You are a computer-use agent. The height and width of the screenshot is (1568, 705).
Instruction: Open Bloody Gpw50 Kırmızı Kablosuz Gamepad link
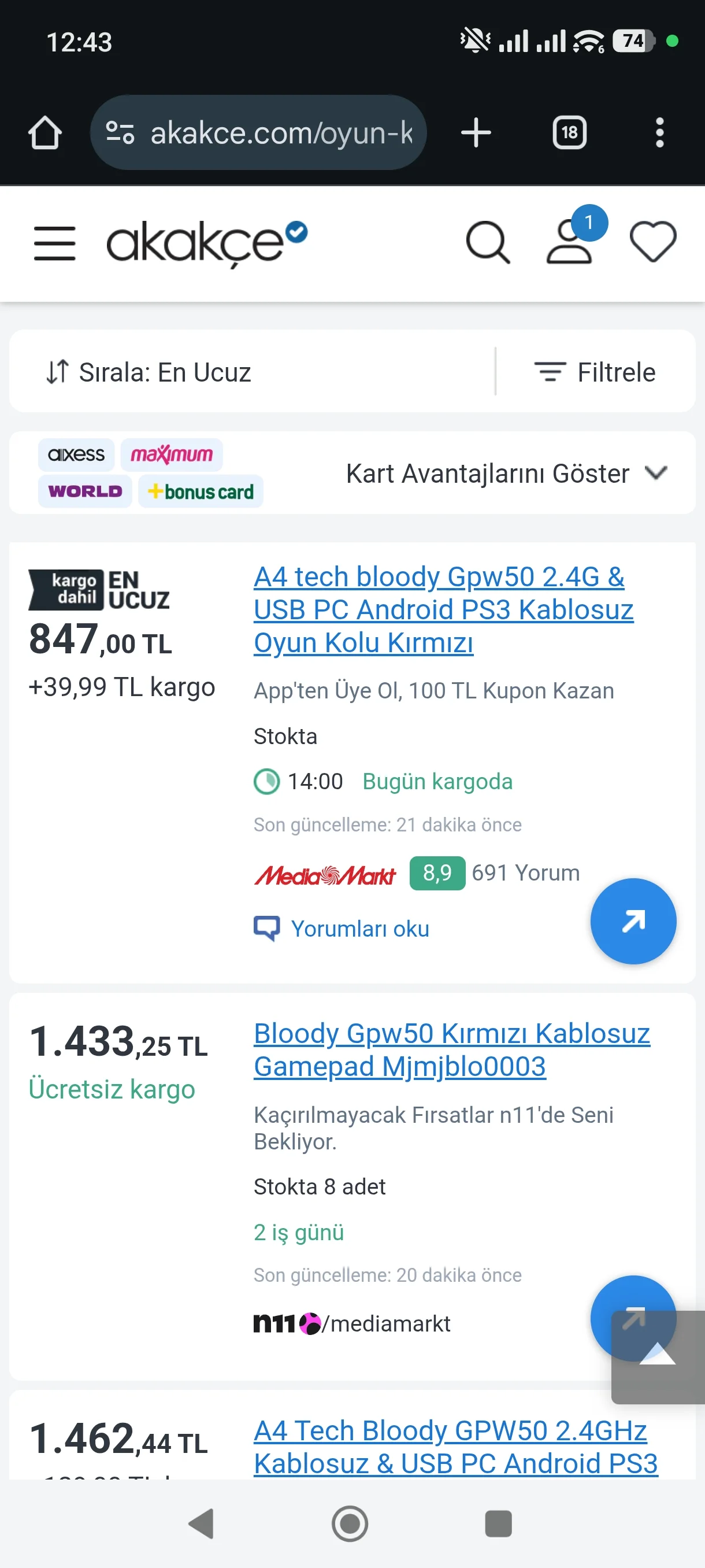(451, 1049)
